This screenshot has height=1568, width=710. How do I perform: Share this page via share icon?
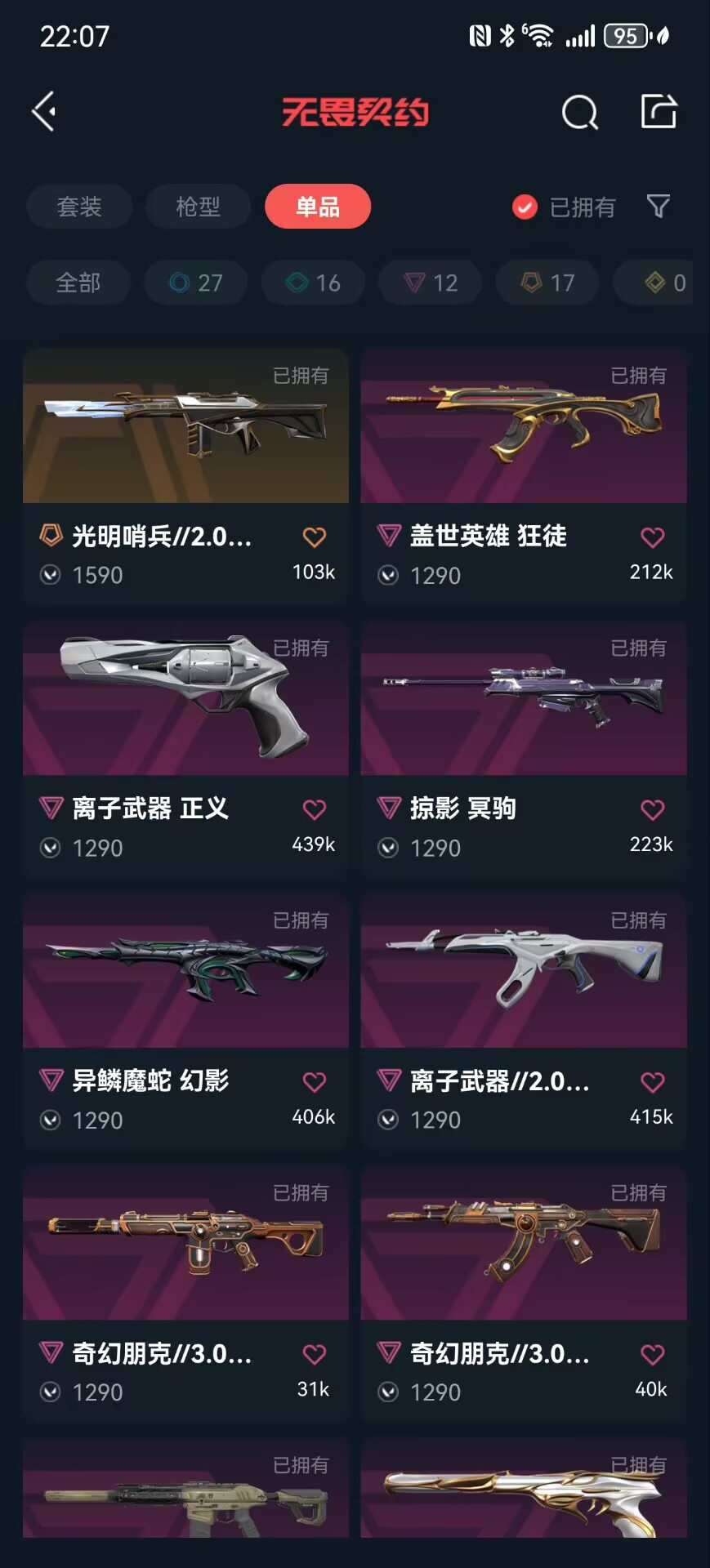658,112
